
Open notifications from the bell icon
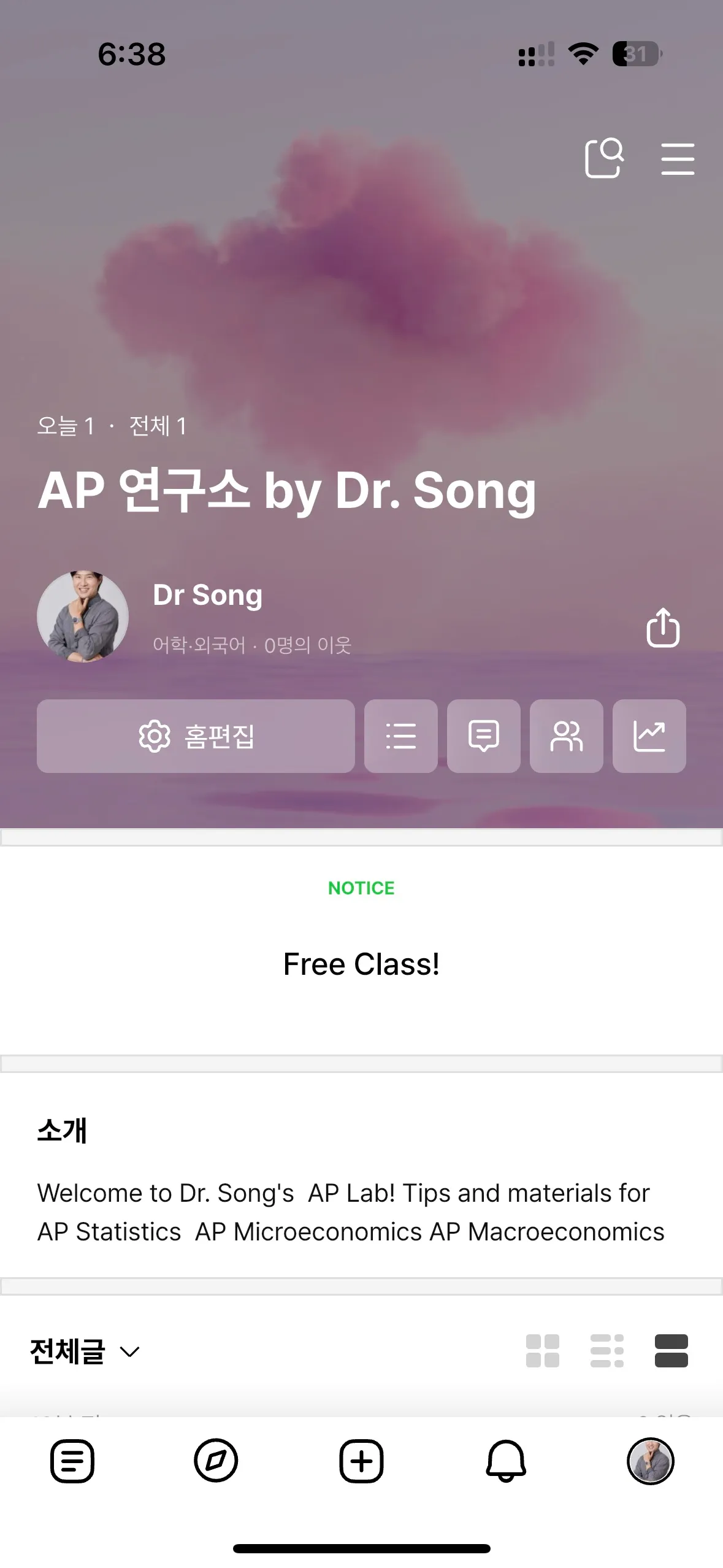[506, 1461]
